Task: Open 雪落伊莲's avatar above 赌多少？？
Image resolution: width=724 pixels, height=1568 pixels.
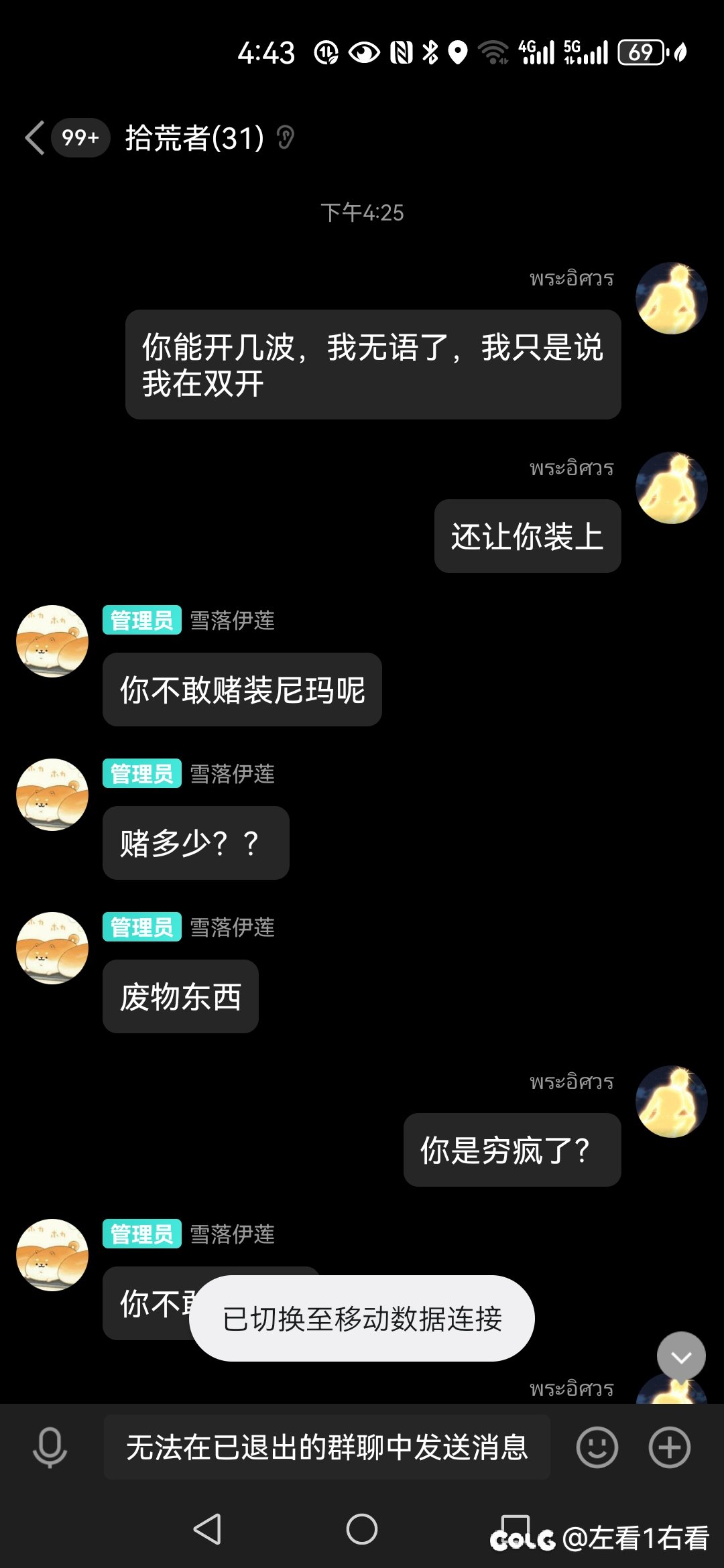Action: (52, 794)
